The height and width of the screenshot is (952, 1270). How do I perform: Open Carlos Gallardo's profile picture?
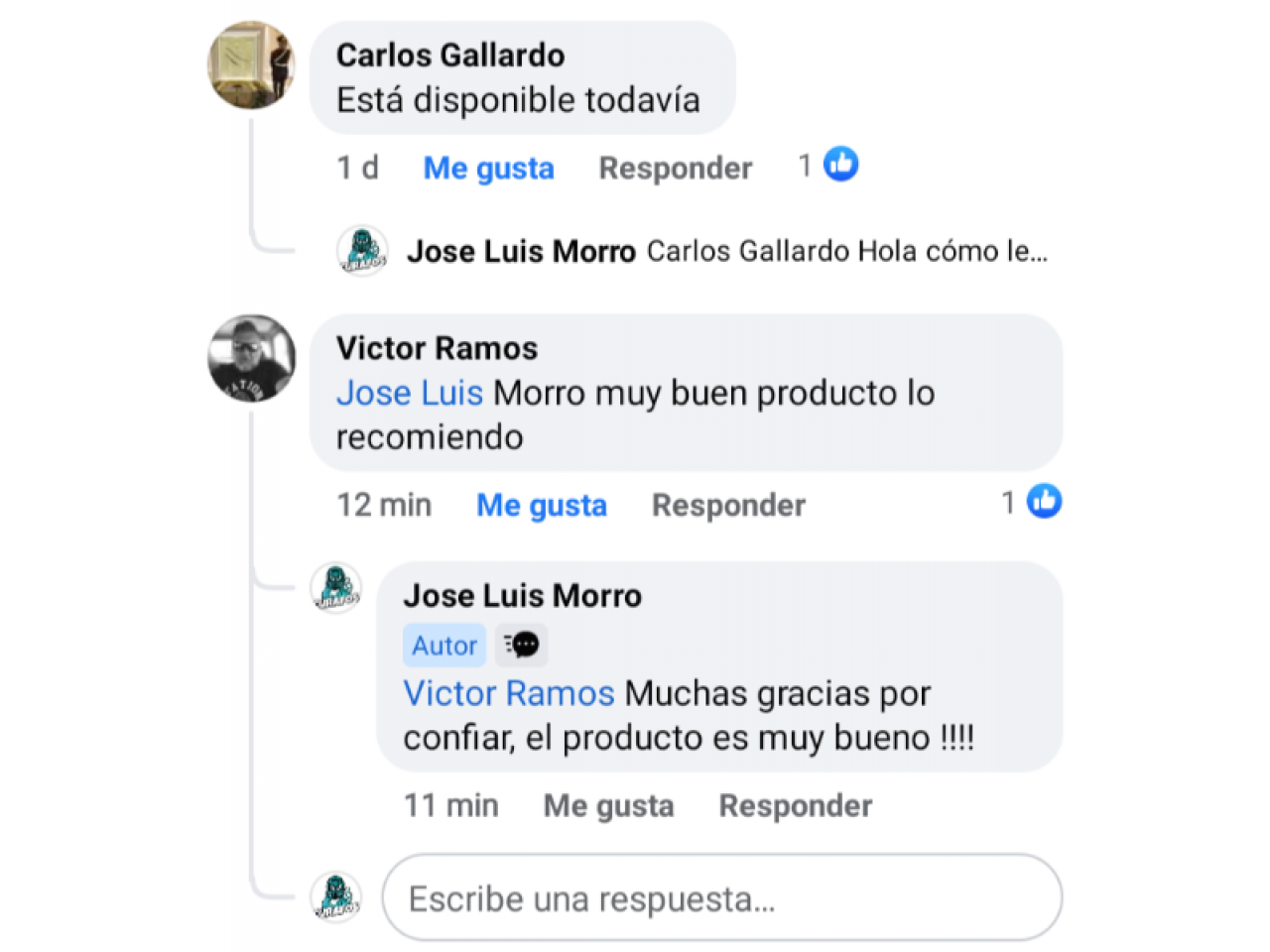(251, 65)
